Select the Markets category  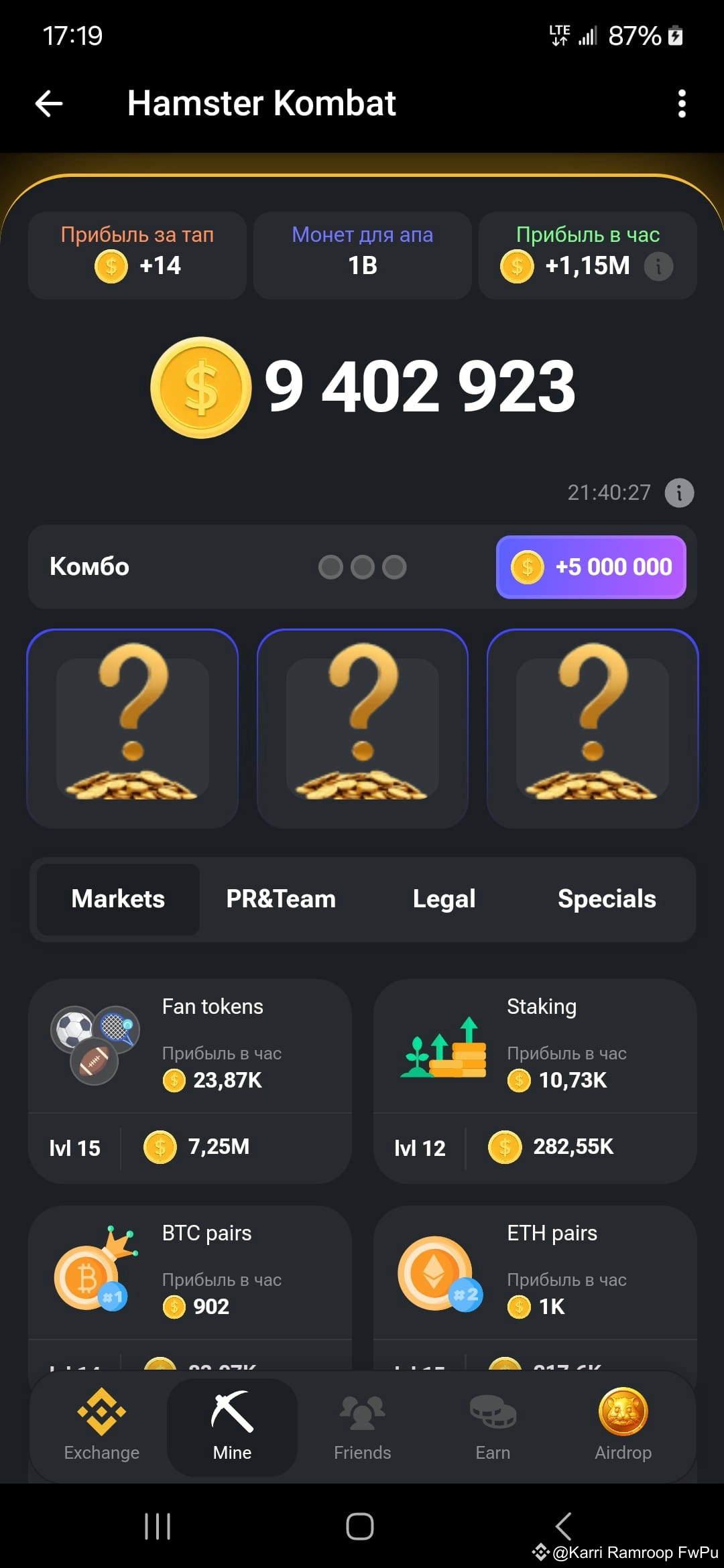click(118, 899)
